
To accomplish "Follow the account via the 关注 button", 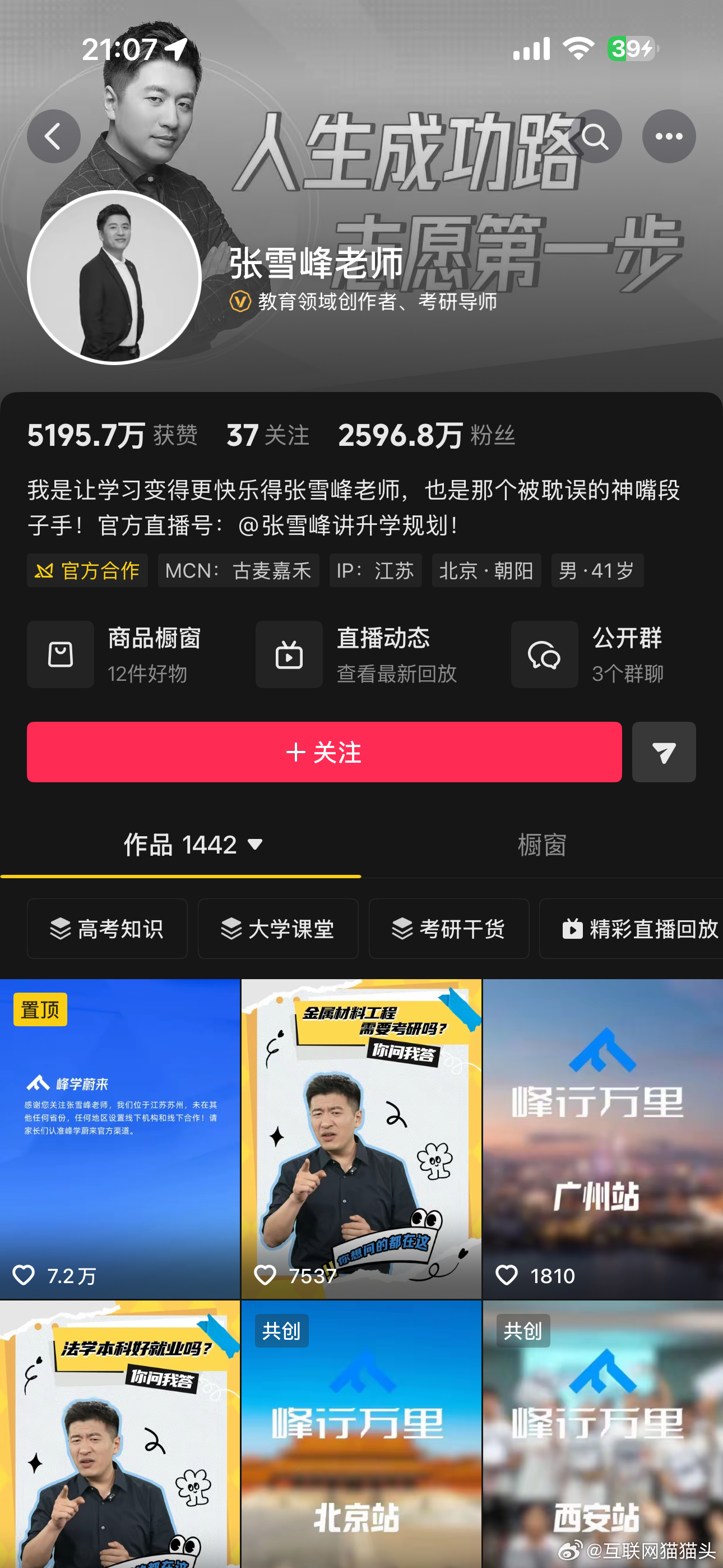I will [324, 753].
